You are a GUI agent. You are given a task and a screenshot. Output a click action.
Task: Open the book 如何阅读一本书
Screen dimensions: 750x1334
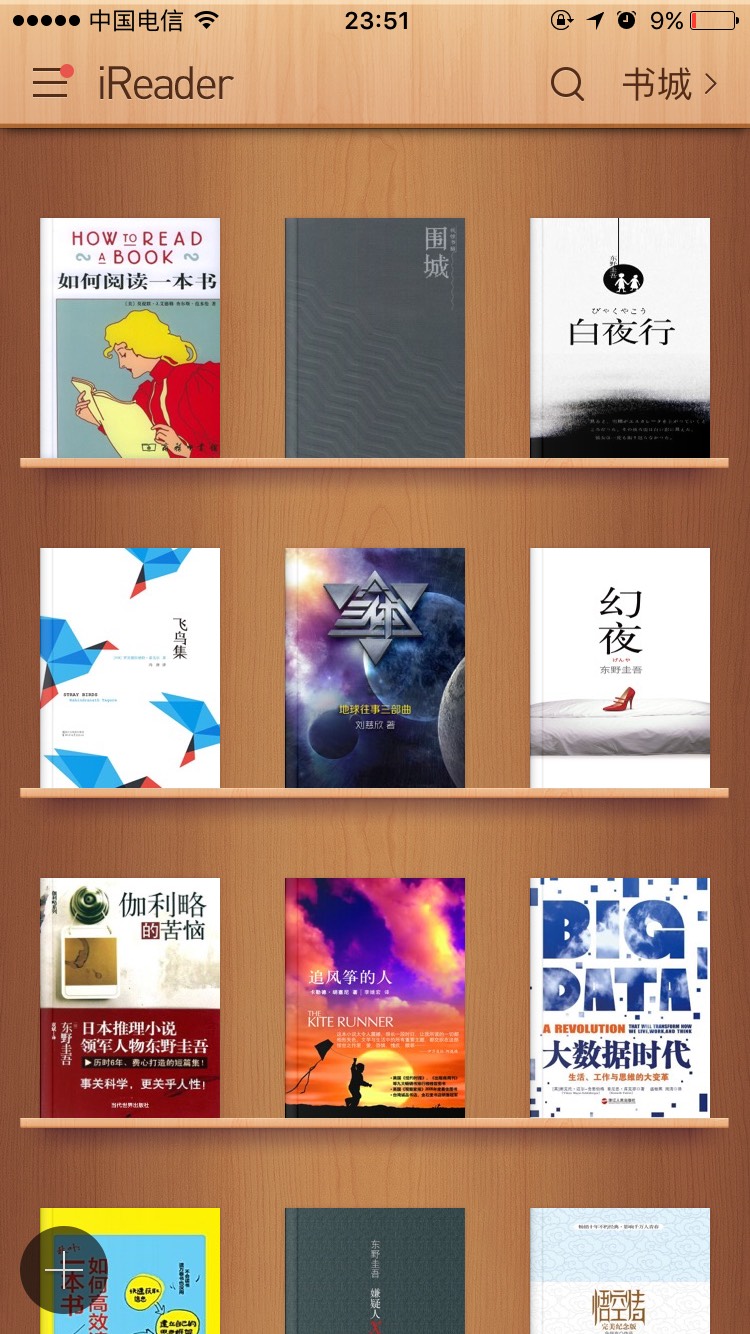[x=130, y=338]
